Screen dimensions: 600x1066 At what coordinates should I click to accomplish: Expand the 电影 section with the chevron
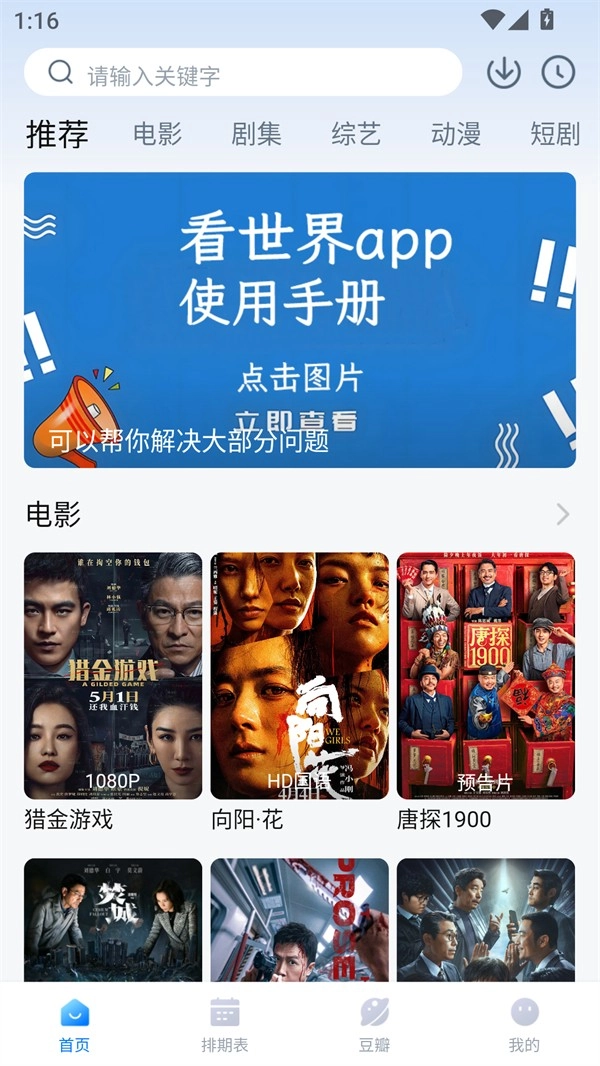click(563, 514)
